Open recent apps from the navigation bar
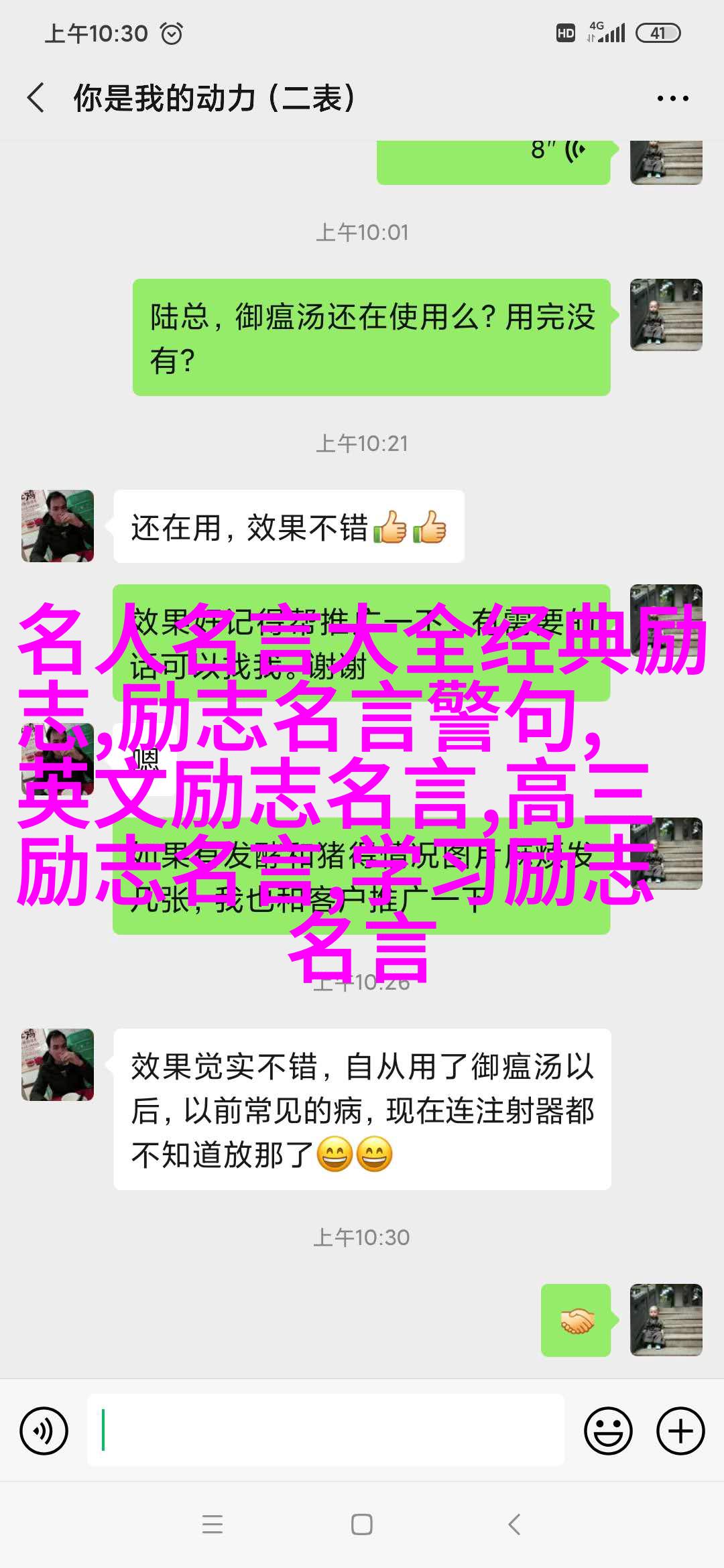 [x=212, y=1524]
